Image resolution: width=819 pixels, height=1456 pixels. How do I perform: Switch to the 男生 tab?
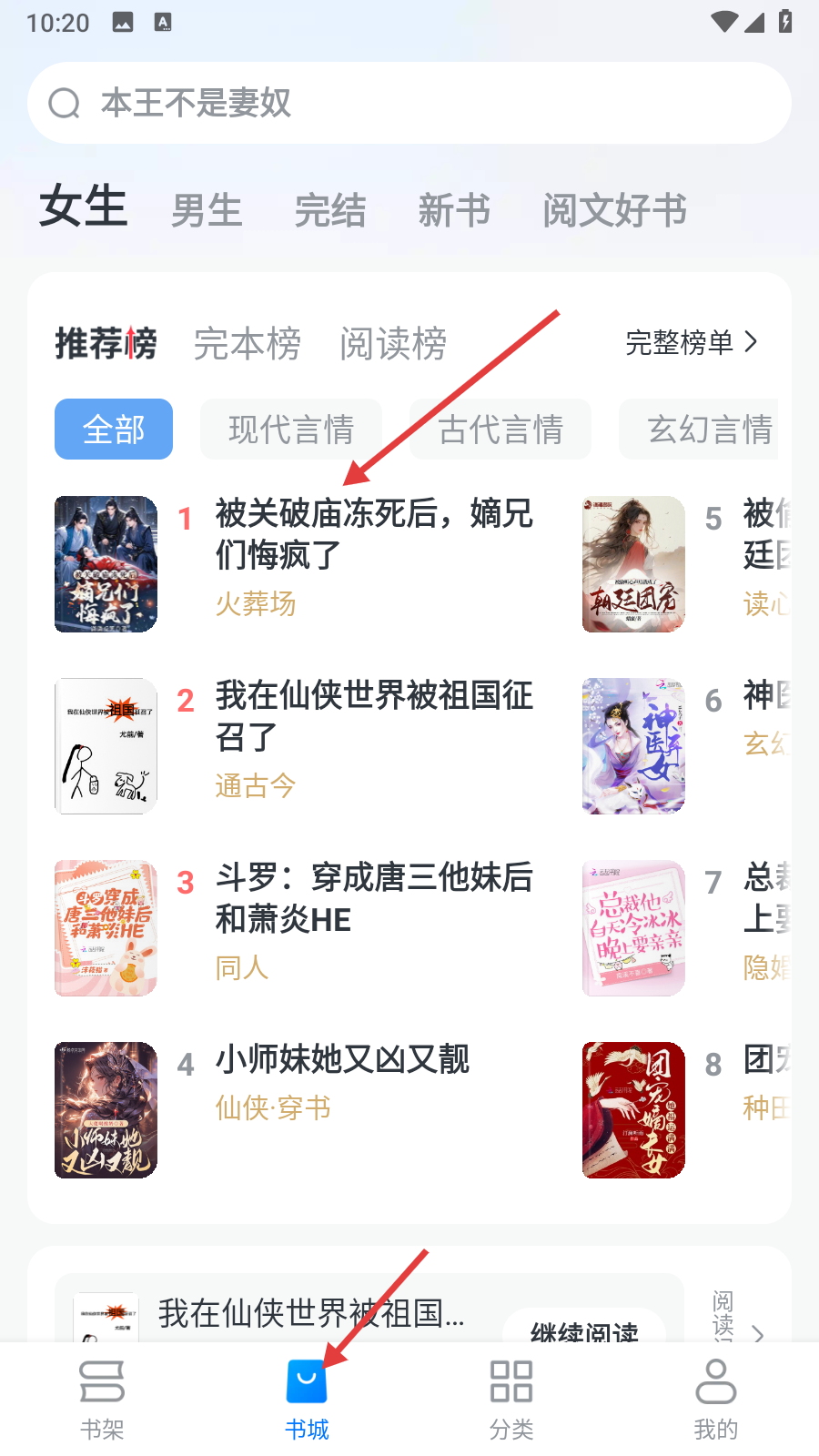click(207, 211)
